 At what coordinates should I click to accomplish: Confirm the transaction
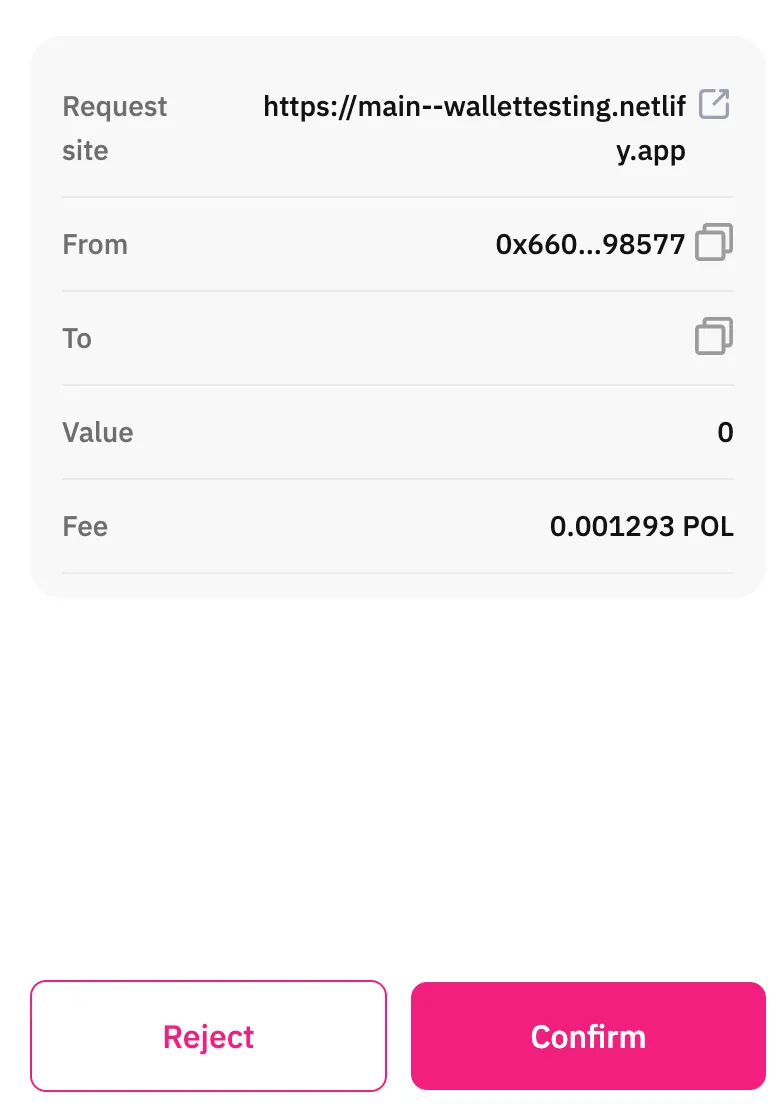pyautogui.click(x=588, y=1036)
